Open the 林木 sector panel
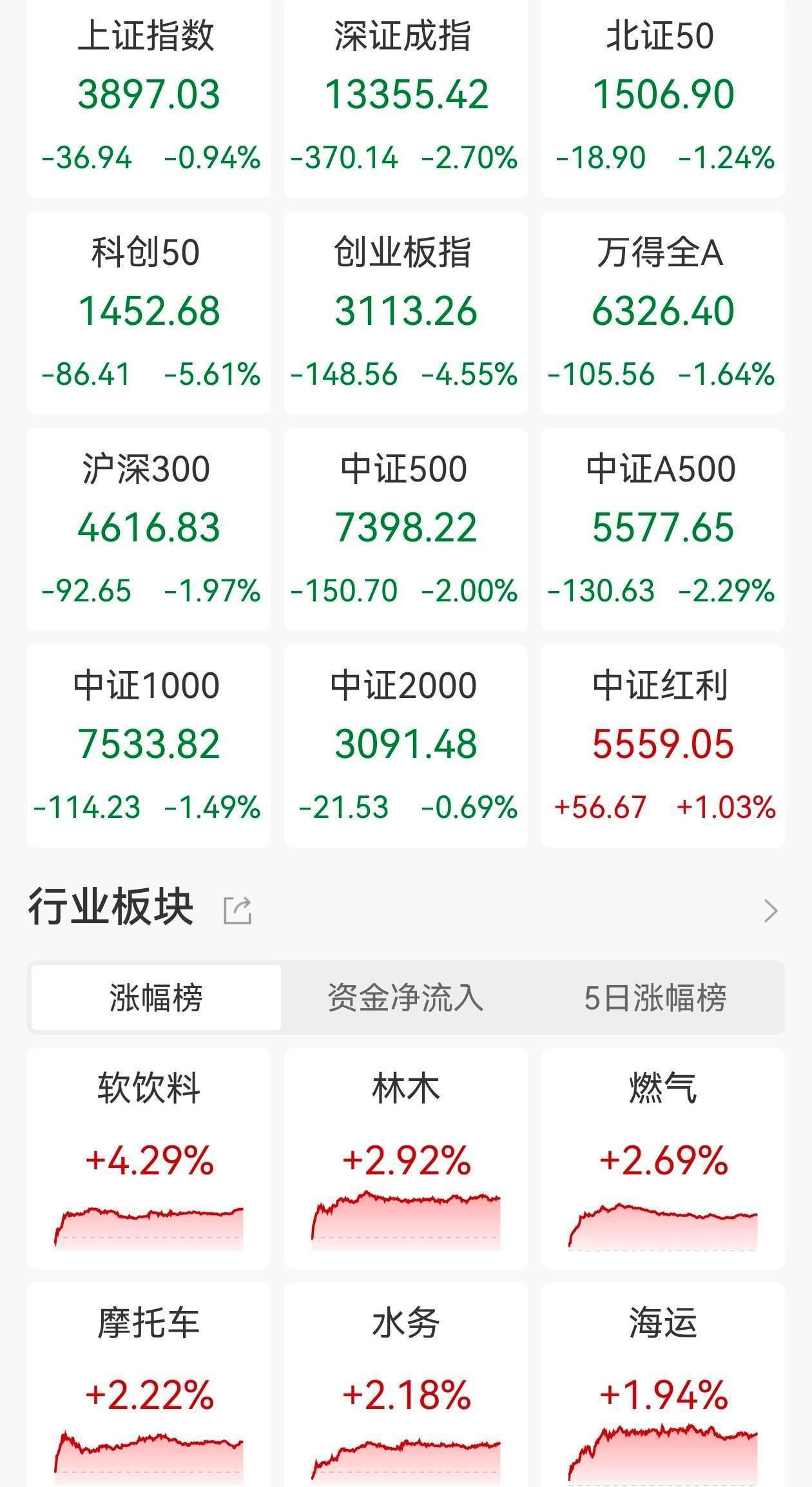812x1487 pixels. point(406,1160)
